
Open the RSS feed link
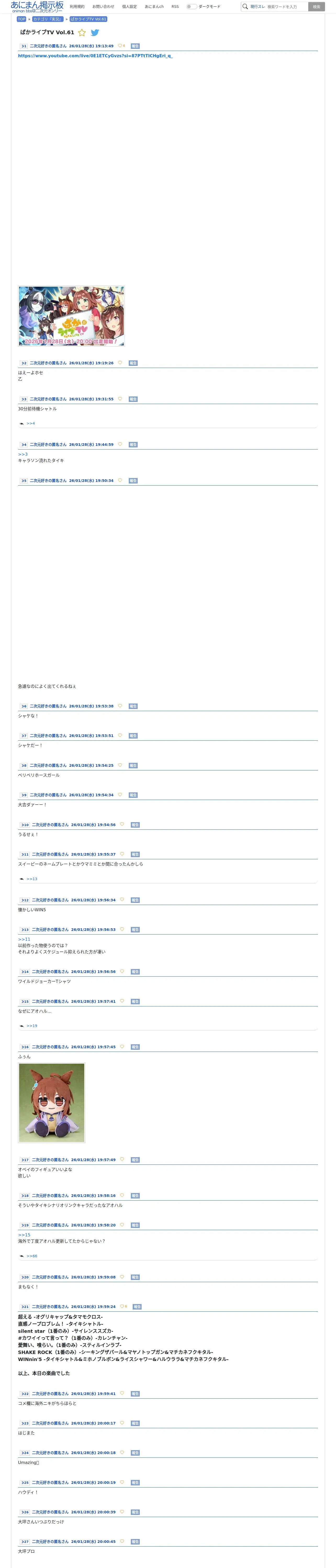(175, 7)
